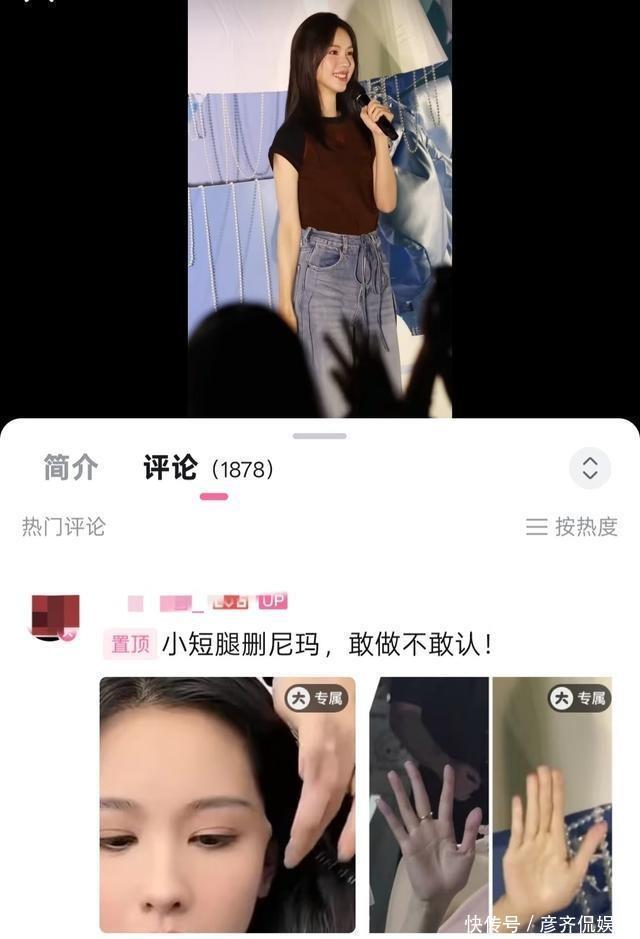This screenshot has width=640, height=939.
Task: Change comment sorting via 按热度
Action: click(572, 527)
